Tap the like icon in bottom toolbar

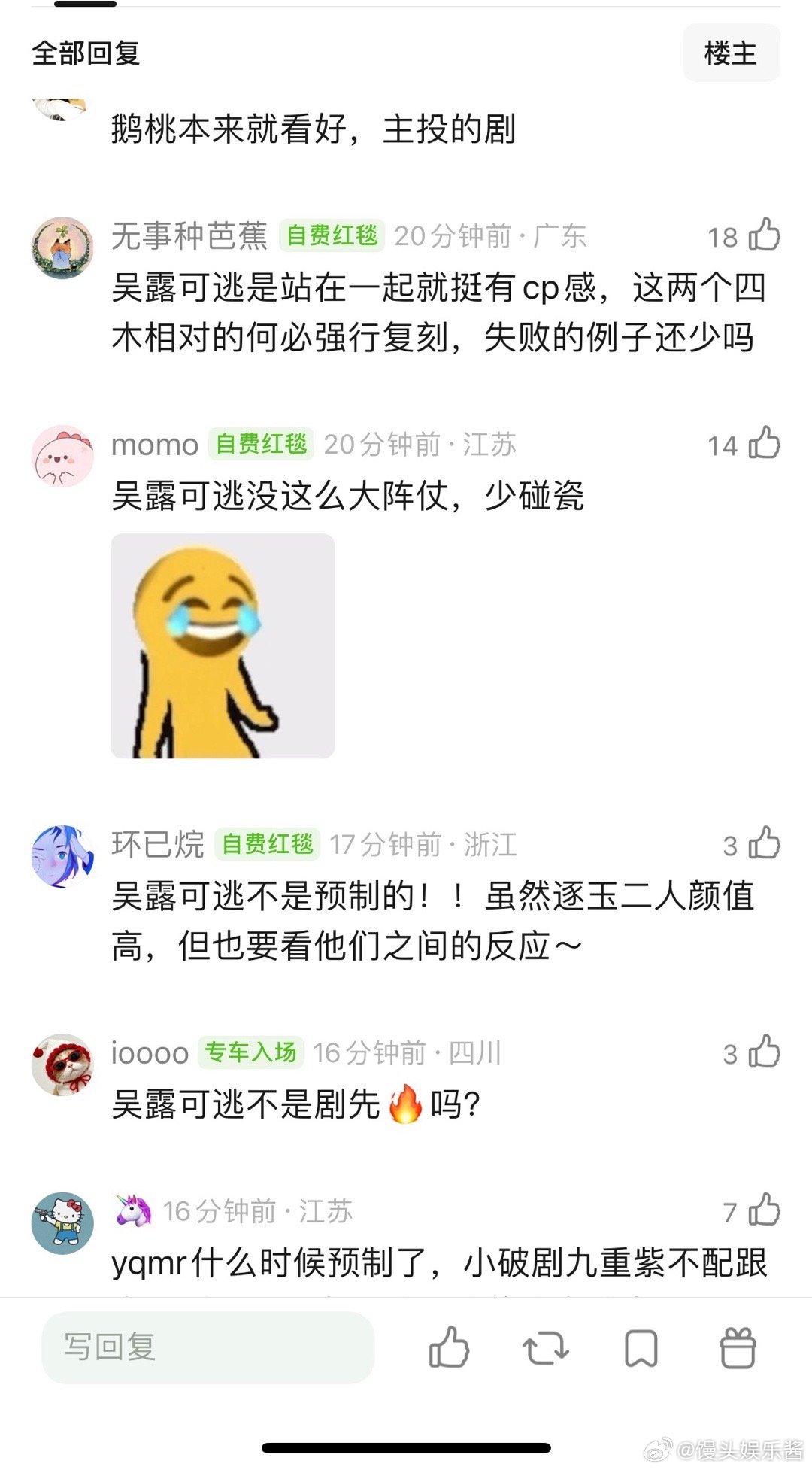click(x=448, y=1349)
